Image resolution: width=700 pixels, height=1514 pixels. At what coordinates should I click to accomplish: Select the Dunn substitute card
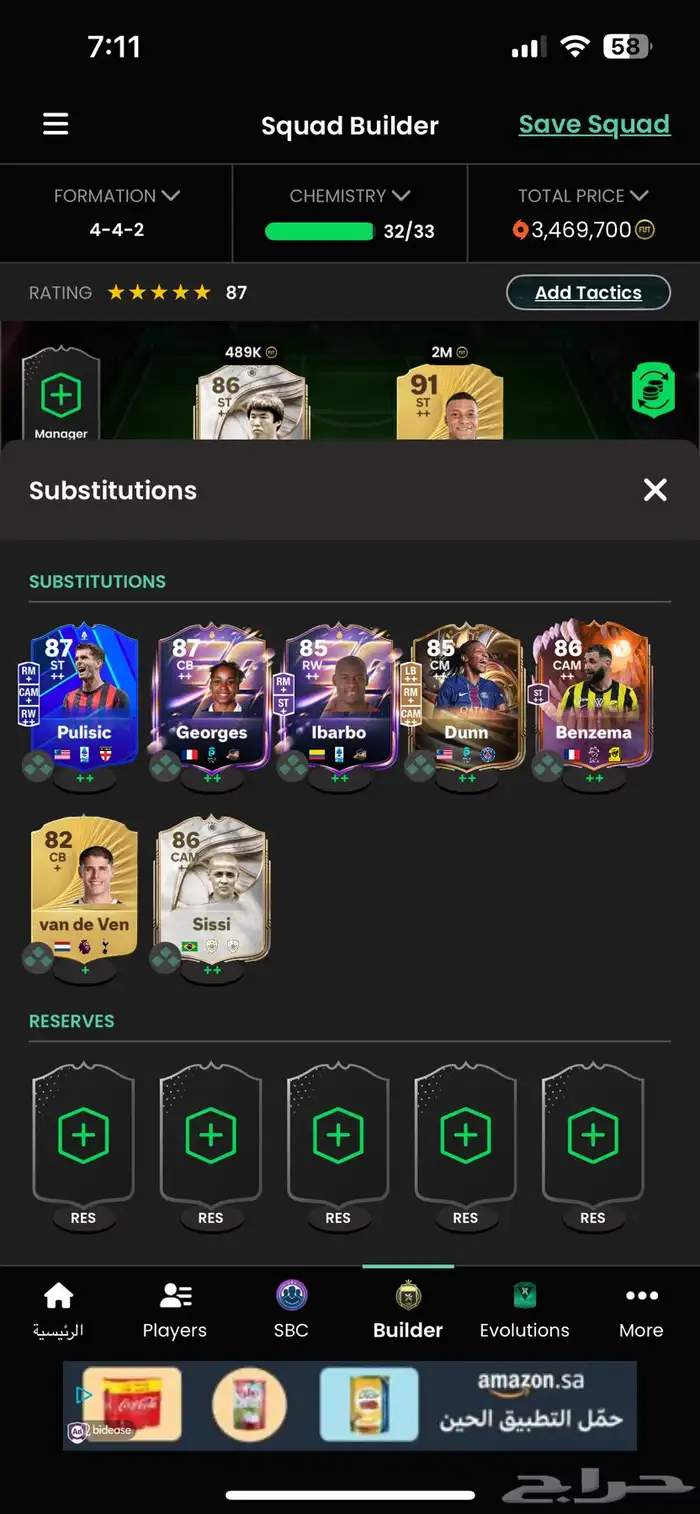tap(465, 695)
